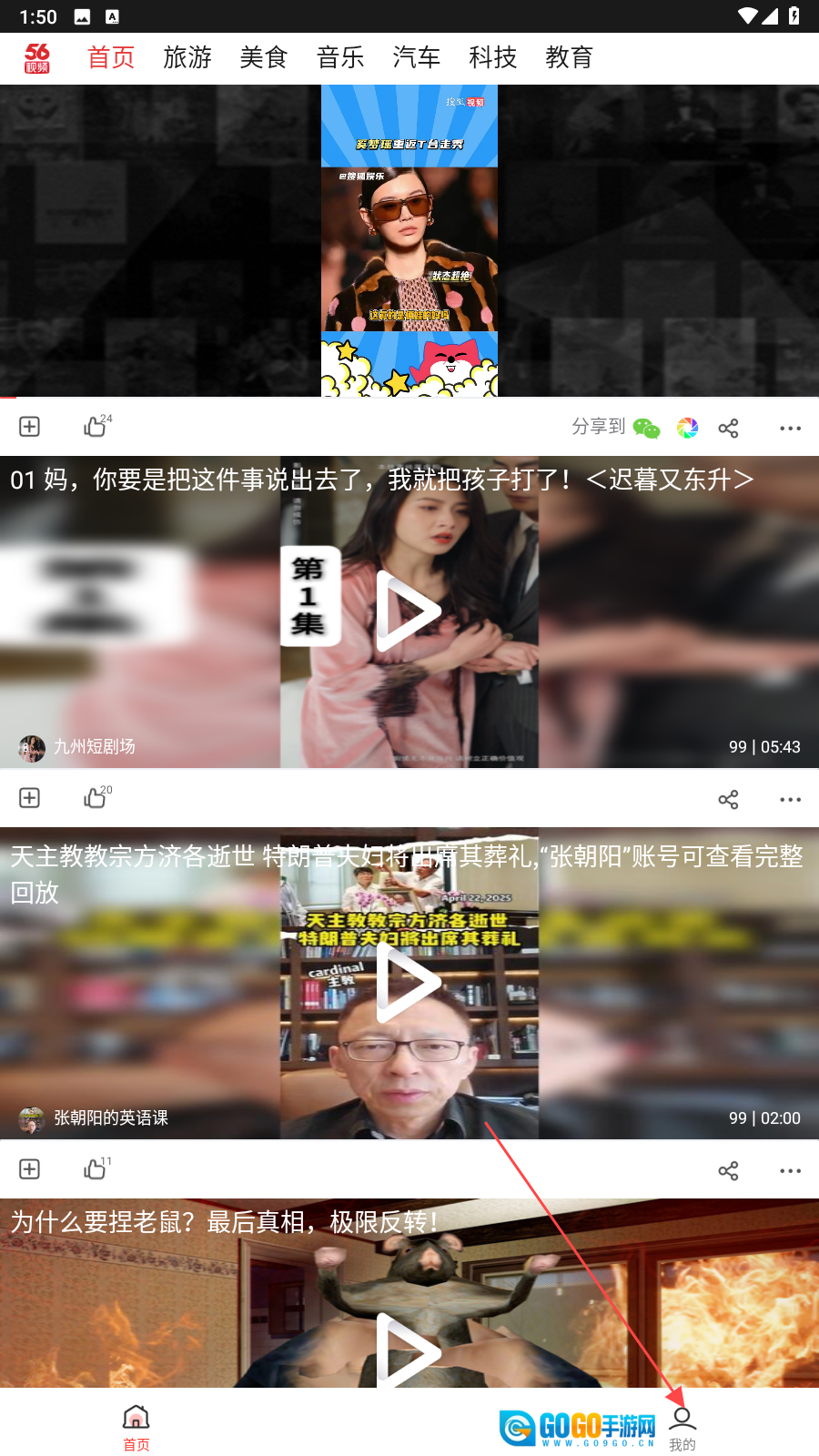
Task: Like the top video with 24 likes
Action: point(96,426)
